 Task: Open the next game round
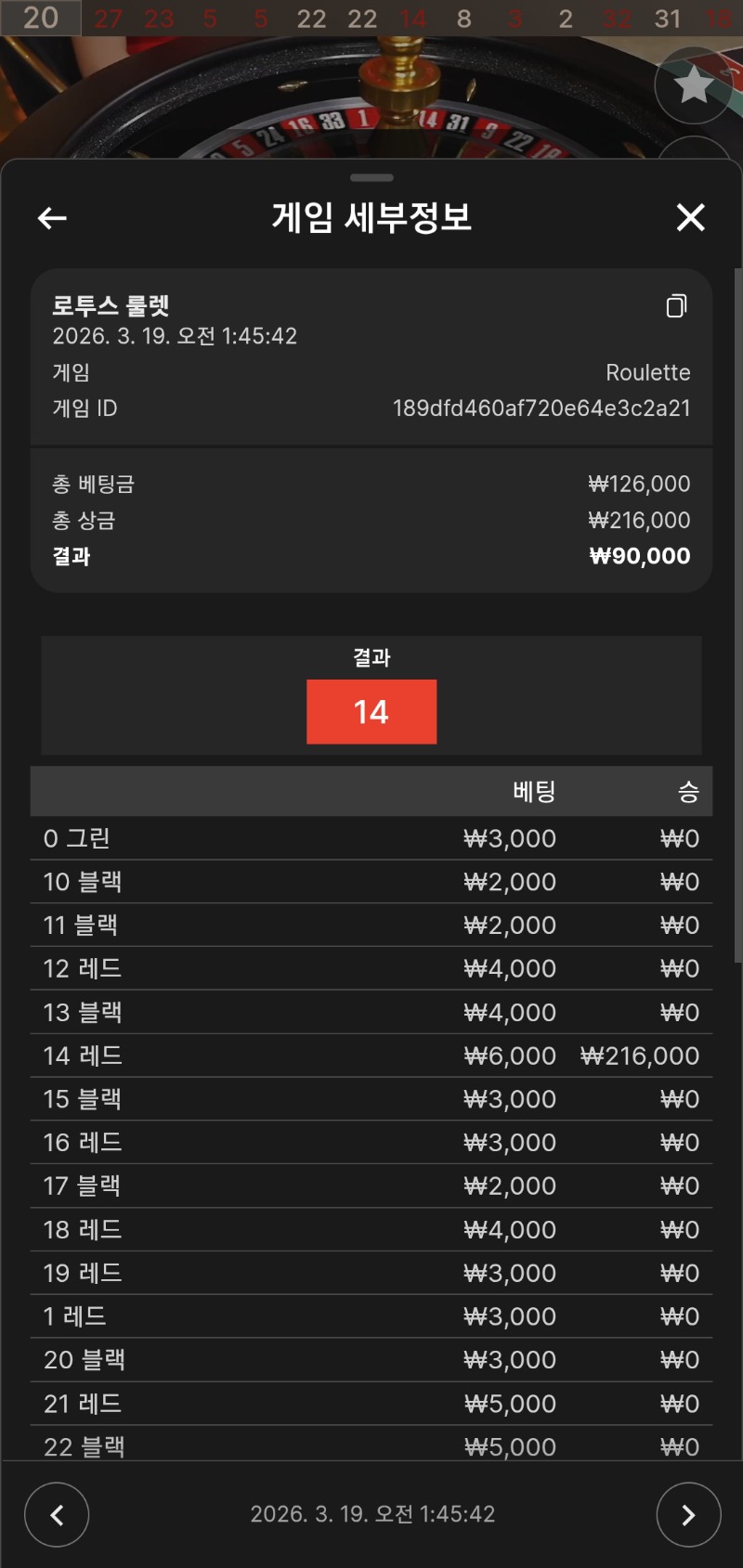688,1515
